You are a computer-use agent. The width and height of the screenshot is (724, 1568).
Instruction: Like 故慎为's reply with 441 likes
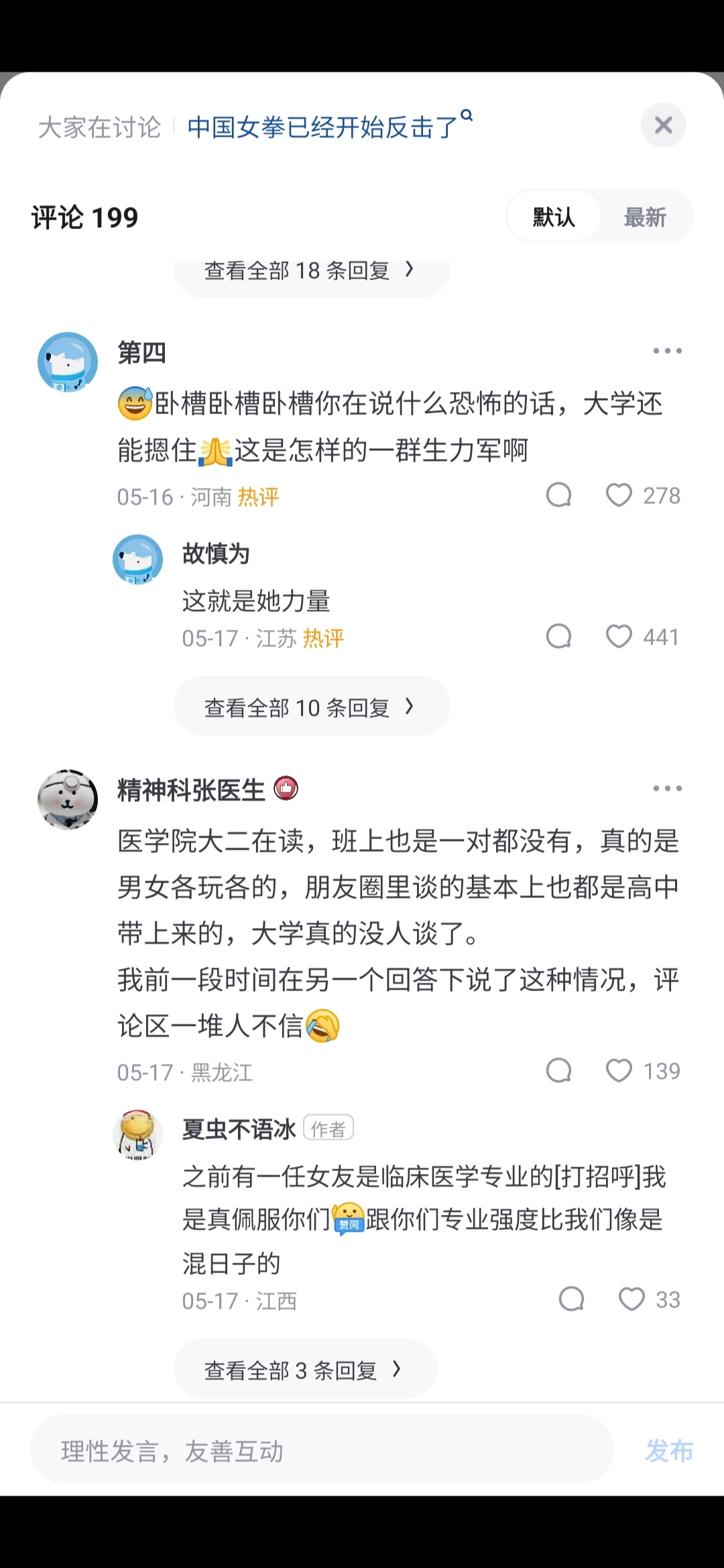619,637
